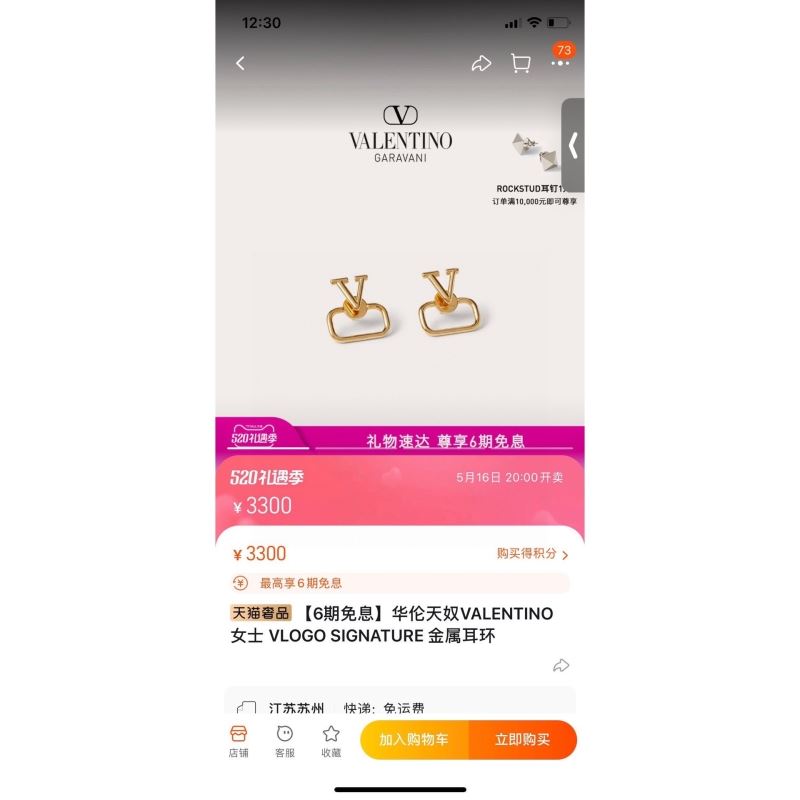
Task: Go back using the top-left arrow
Action: [x=240, y=63]
